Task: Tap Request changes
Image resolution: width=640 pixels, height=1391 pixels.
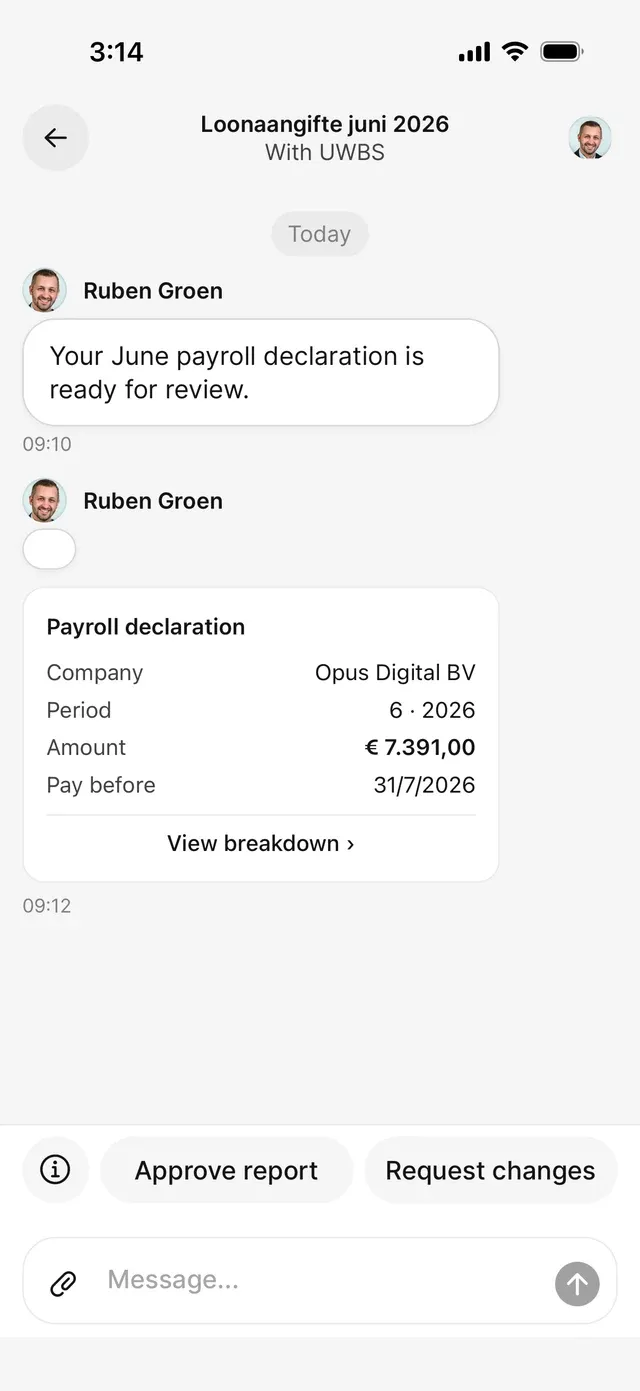Action: pos(491,1170)
